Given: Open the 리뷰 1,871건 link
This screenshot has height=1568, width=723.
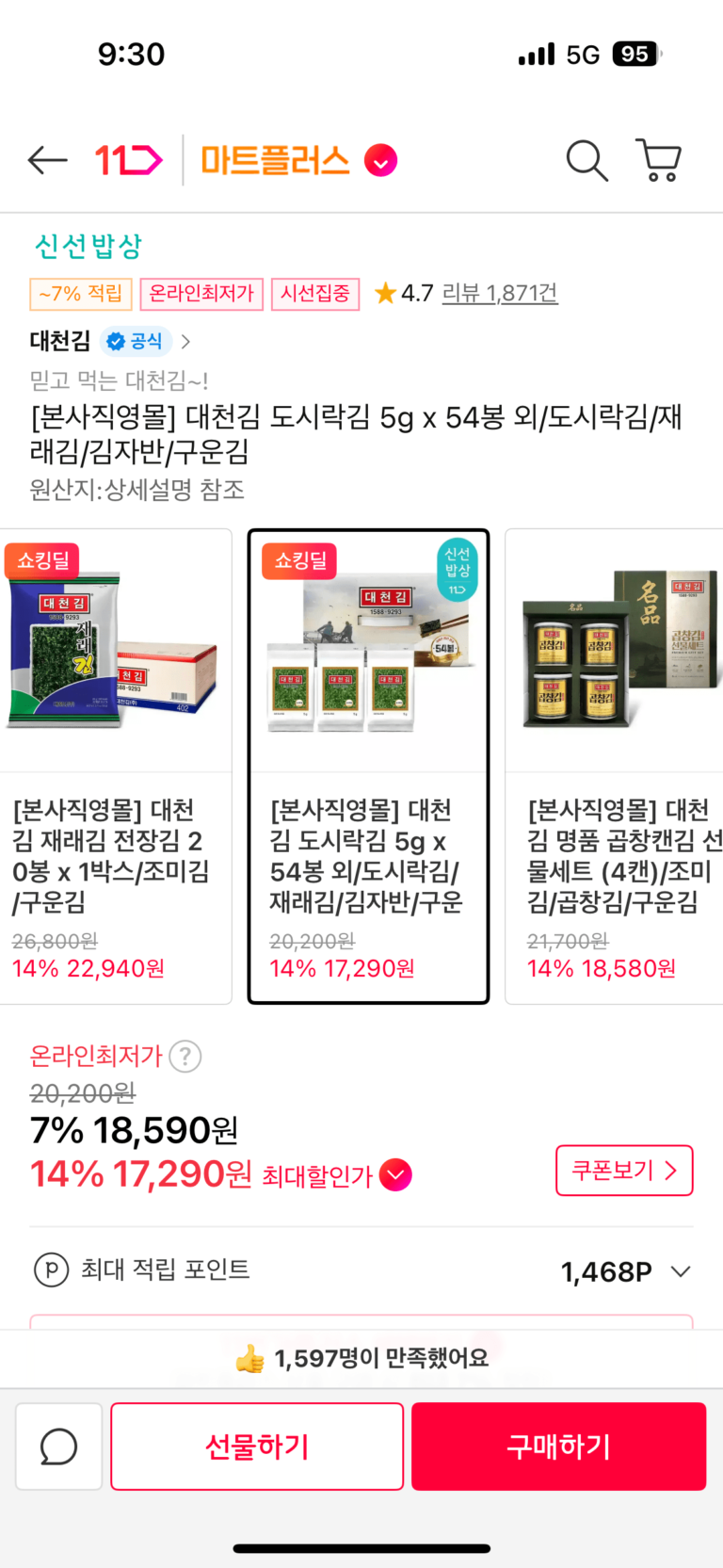Looking at the screenshot, I should pos(500,294).
